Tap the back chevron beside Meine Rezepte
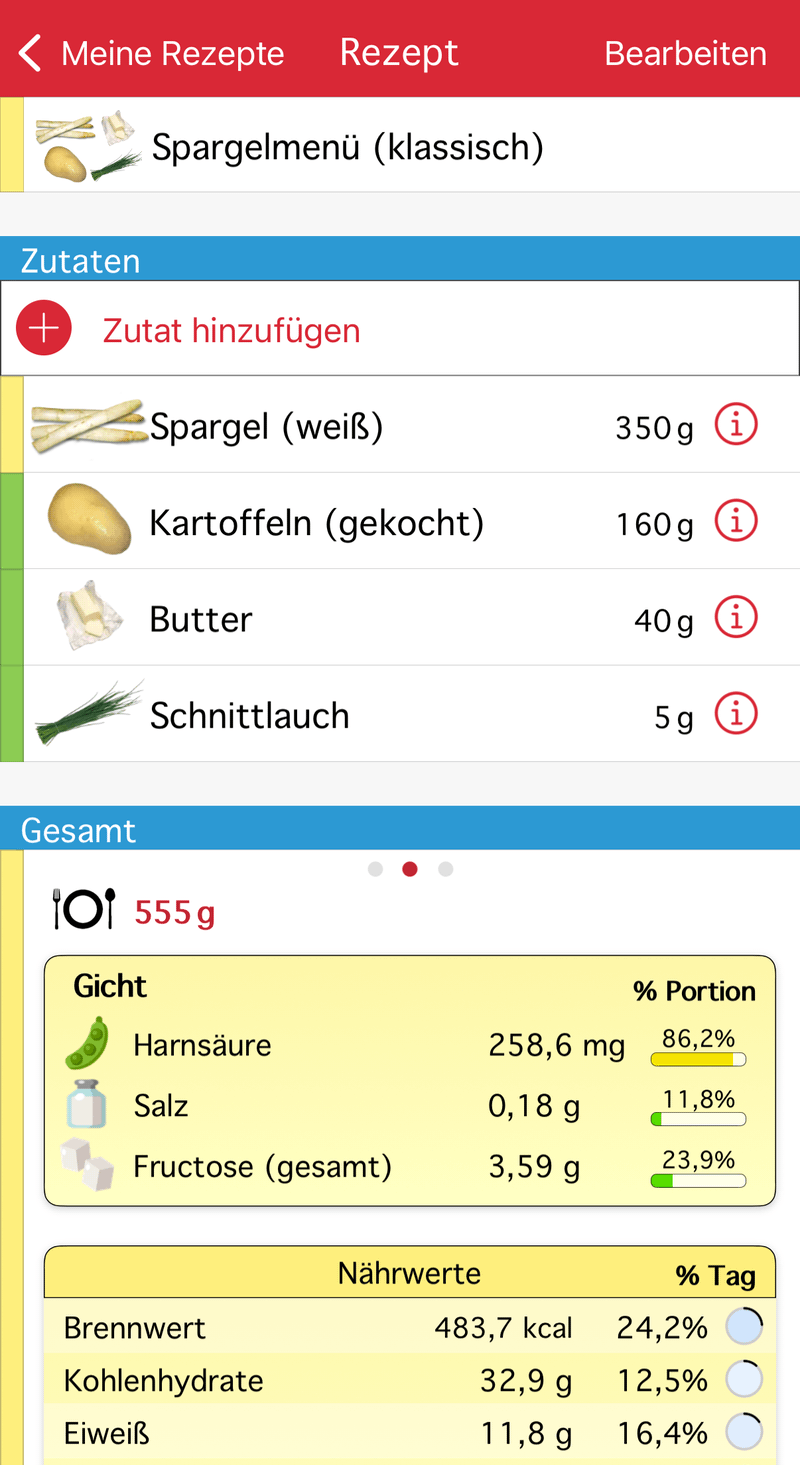The image size is (800, 1465). (28, 52)
